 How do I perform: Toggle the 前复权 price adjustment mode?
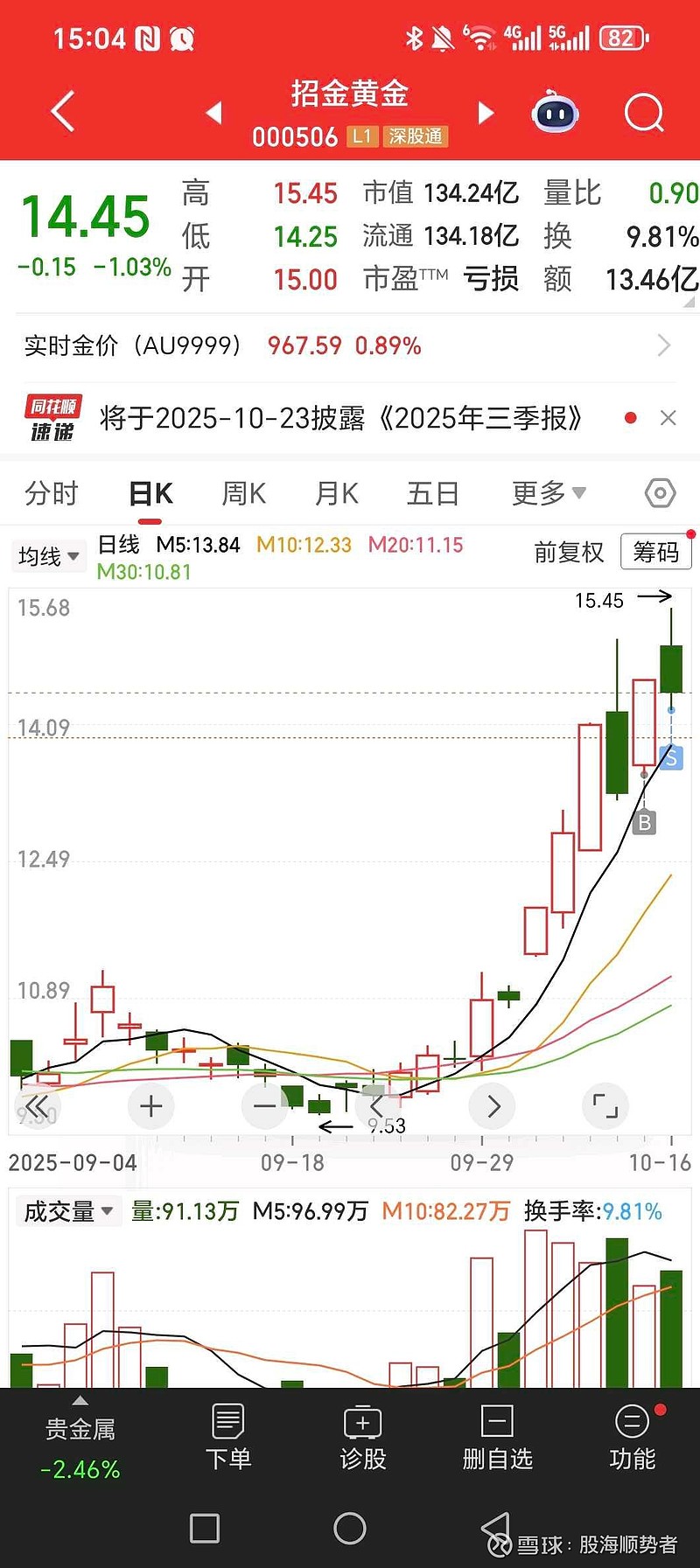pos(568,552)
